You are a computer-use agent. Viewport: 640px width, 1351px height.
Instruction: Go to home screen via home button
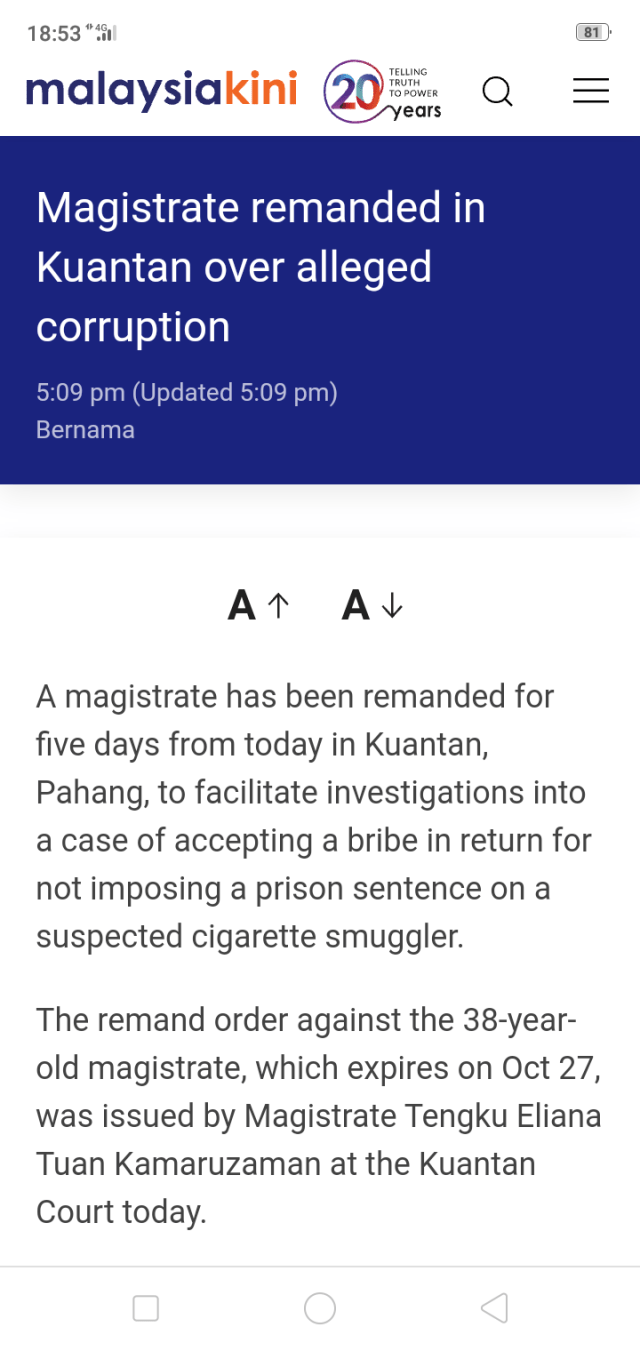pos(320,1307)
